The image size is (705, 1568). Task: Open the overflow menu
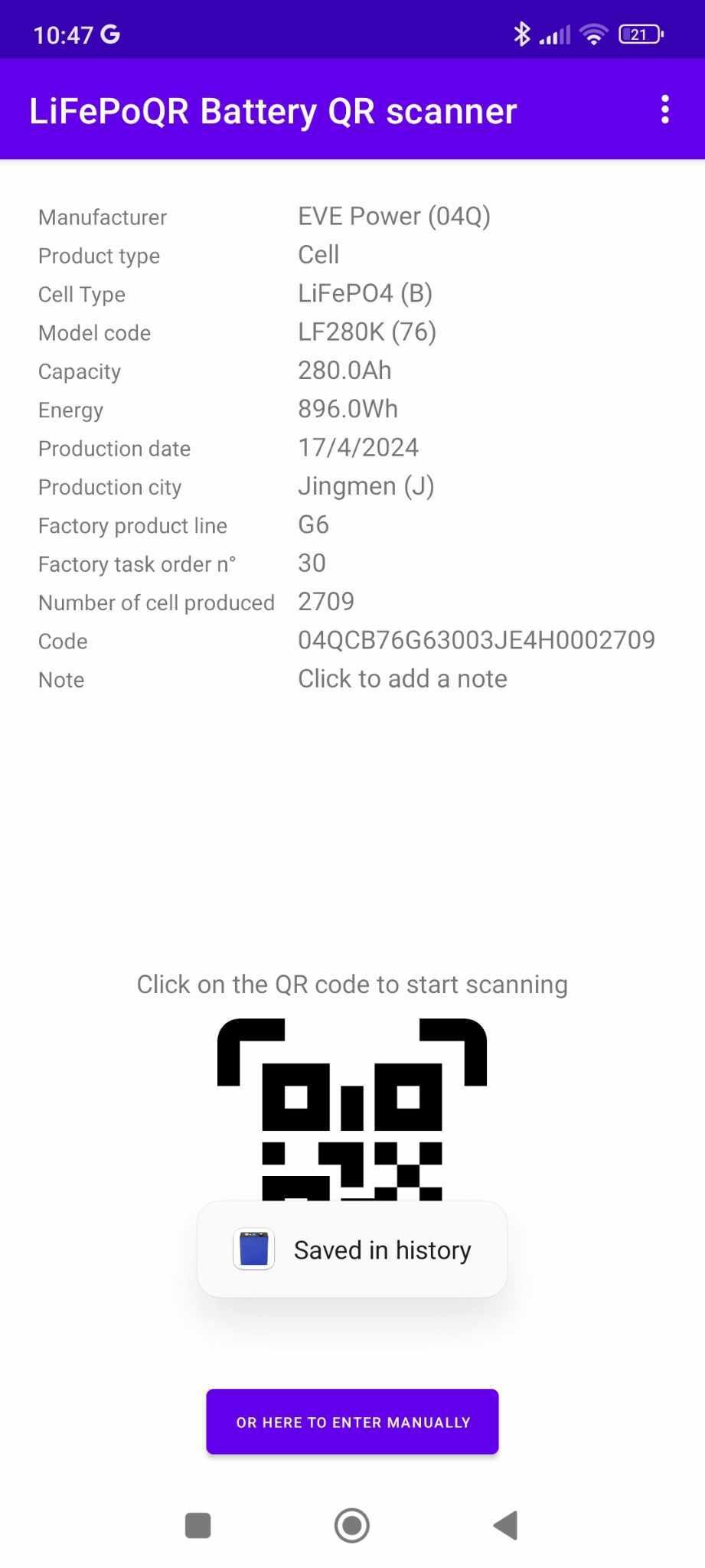click(664, 110)
